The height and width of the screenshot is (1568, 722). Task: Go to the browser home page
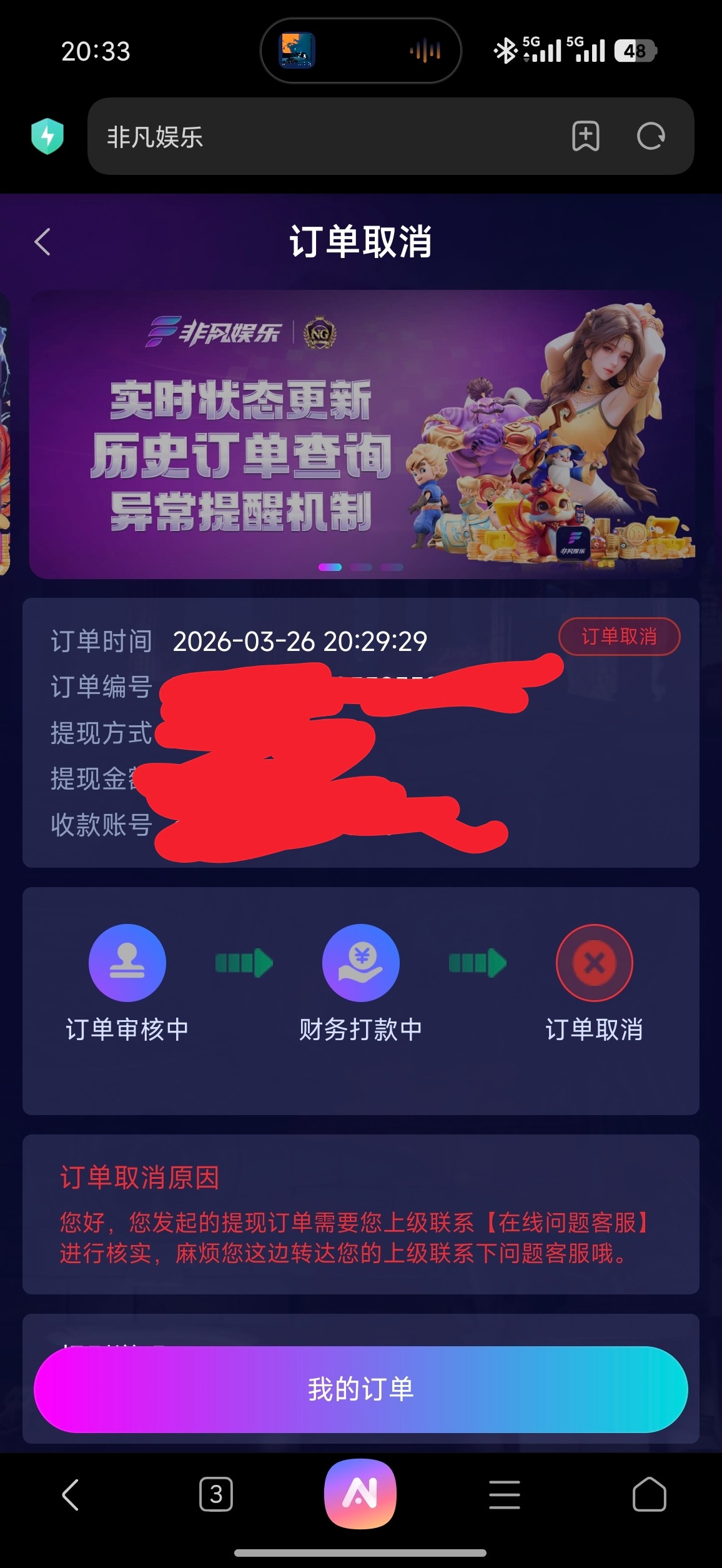649,1494
